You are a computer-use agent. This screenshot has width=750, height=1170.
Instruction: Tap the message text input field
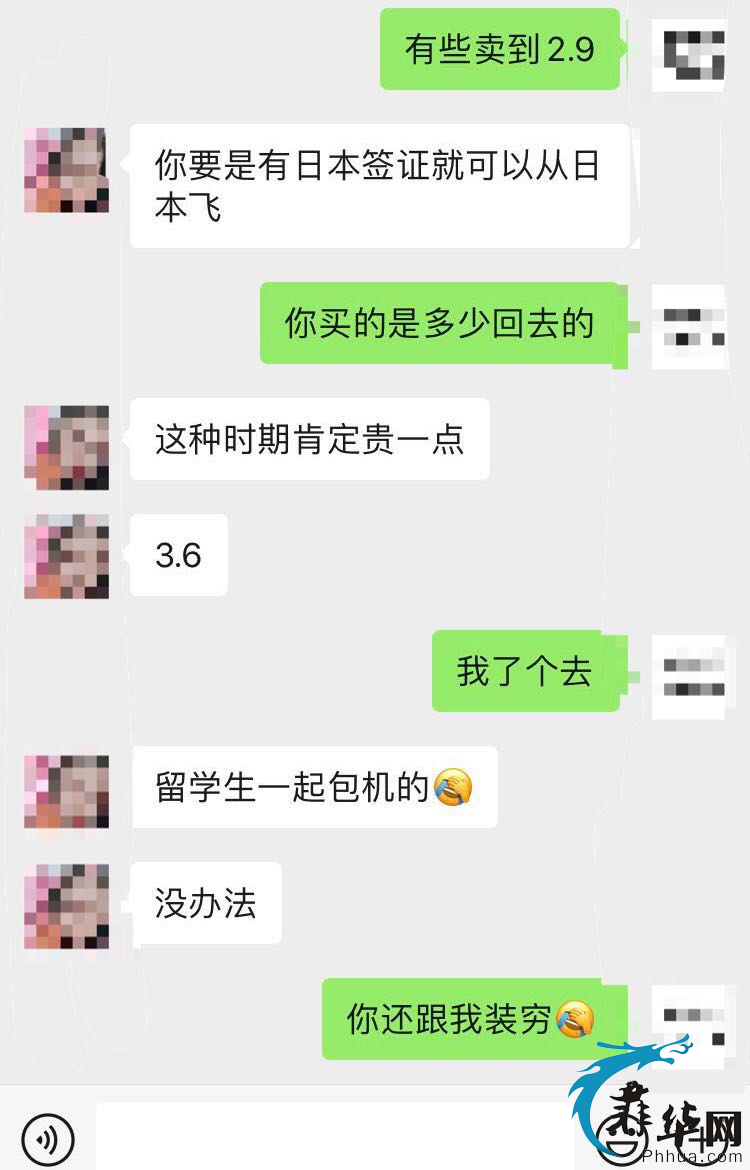330,1137
